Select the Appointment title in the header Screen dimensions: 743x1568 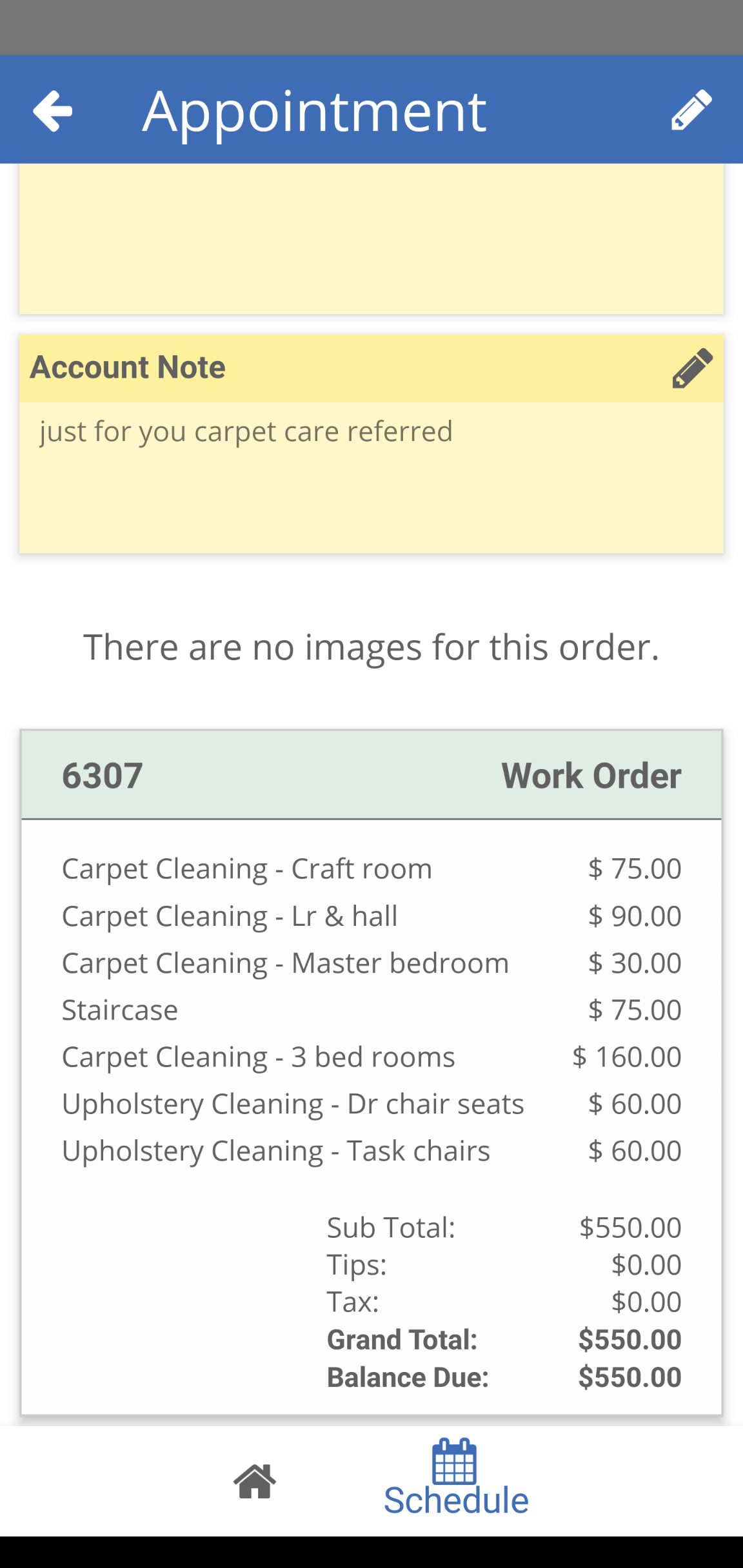(x=313, y=110)
